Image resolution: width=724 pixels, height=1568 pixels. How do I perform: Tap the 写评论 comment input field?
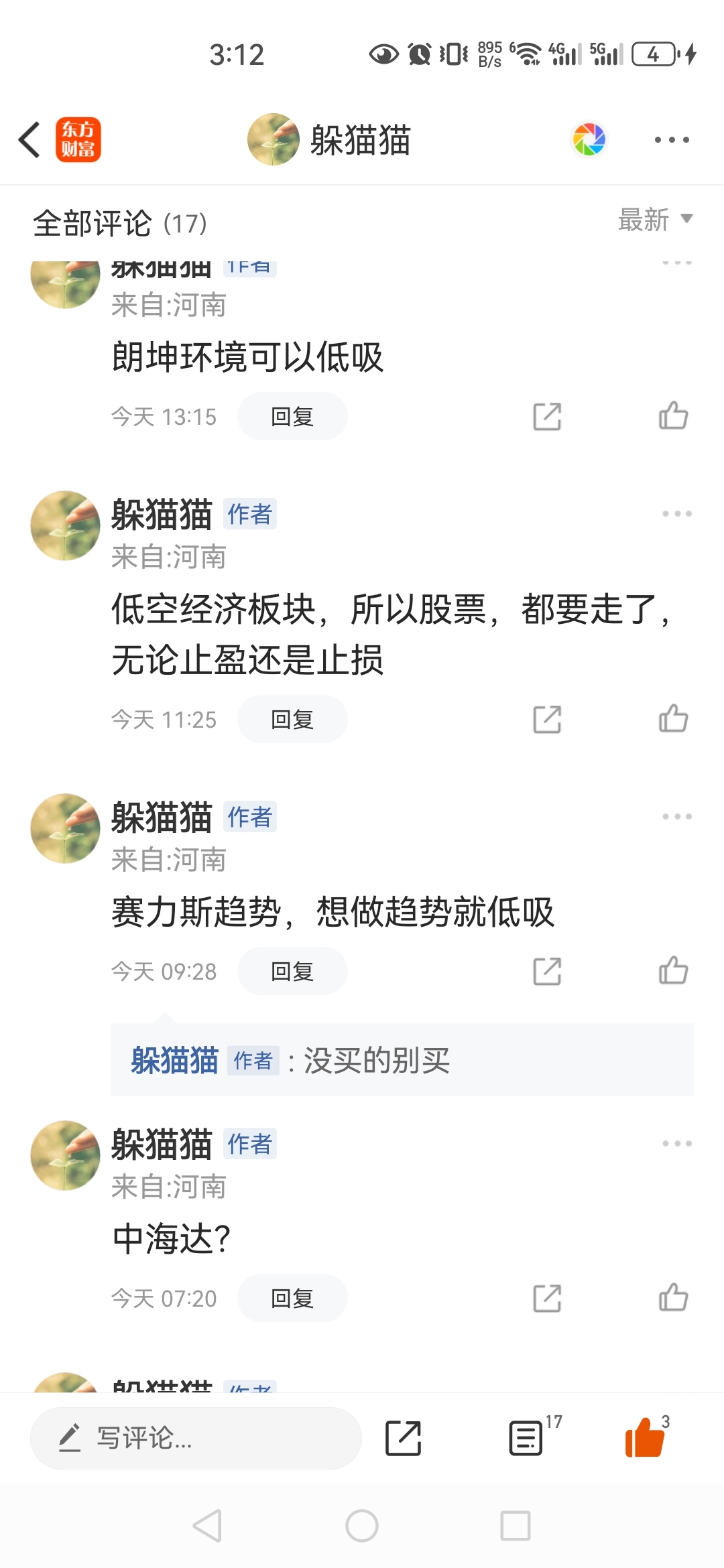[194, 1437]
